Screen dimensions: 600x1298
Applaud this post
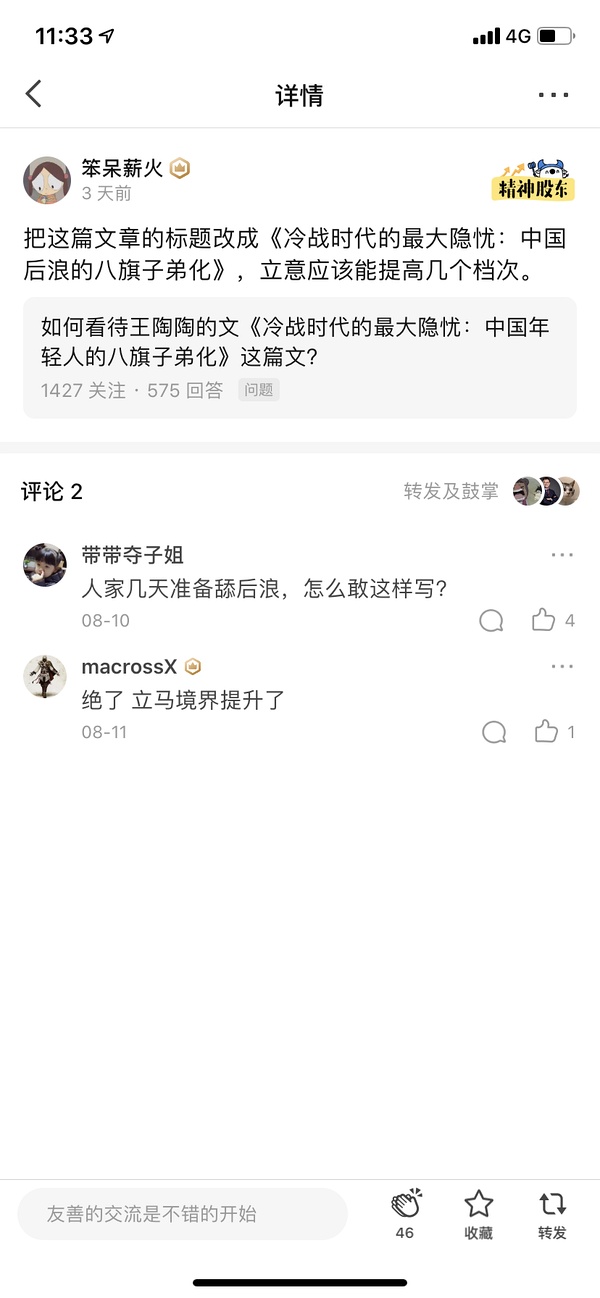click(x=405, y=1214)
